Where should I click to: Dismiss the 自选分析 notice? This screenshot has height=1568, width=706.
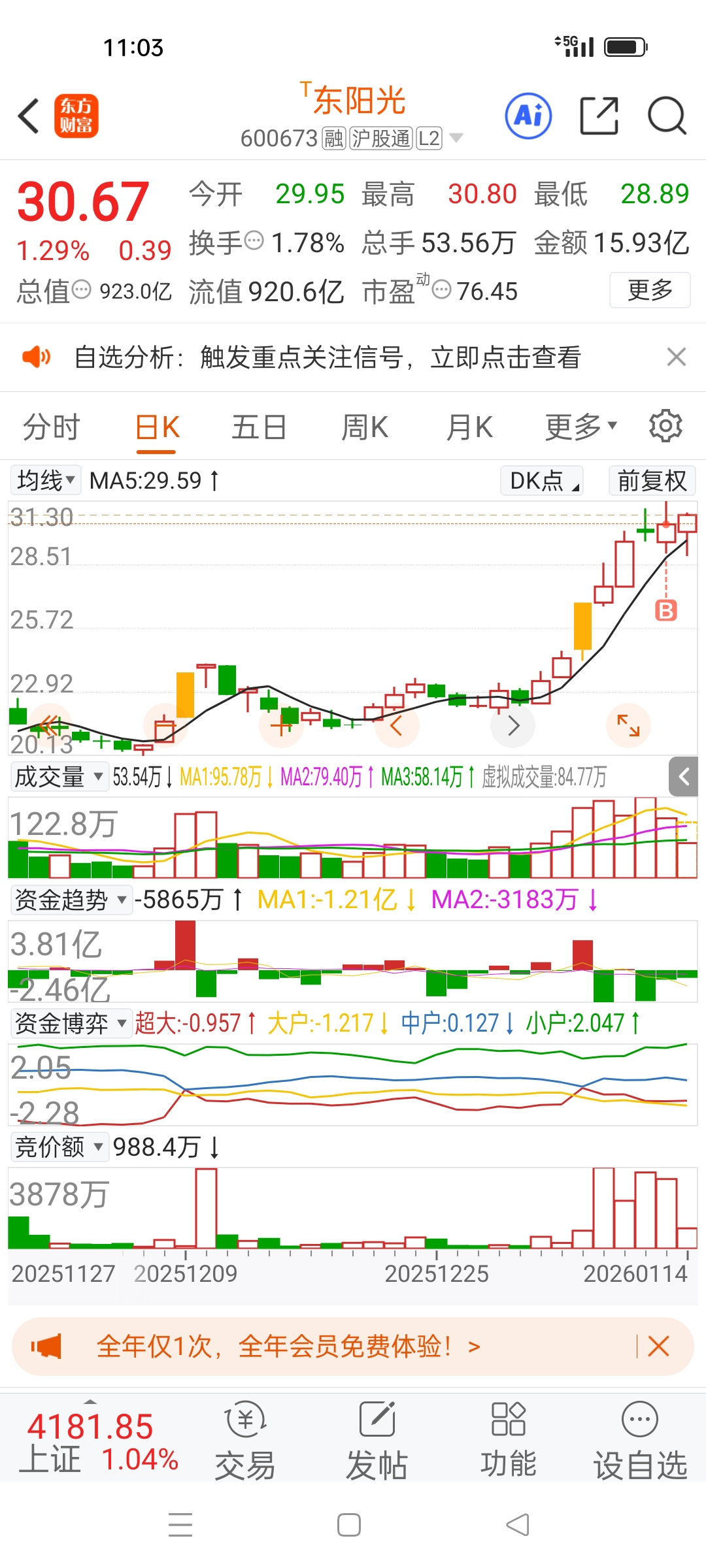coord(676,357)
